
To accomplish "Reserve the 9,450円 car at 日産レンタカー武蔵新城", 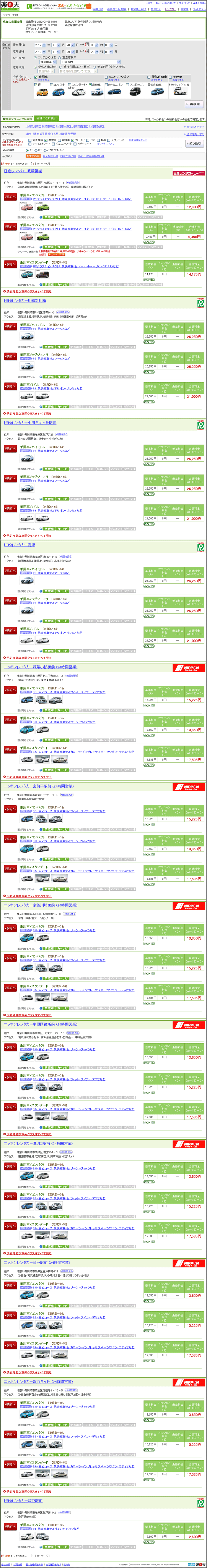I will click(x=10, y=227).
